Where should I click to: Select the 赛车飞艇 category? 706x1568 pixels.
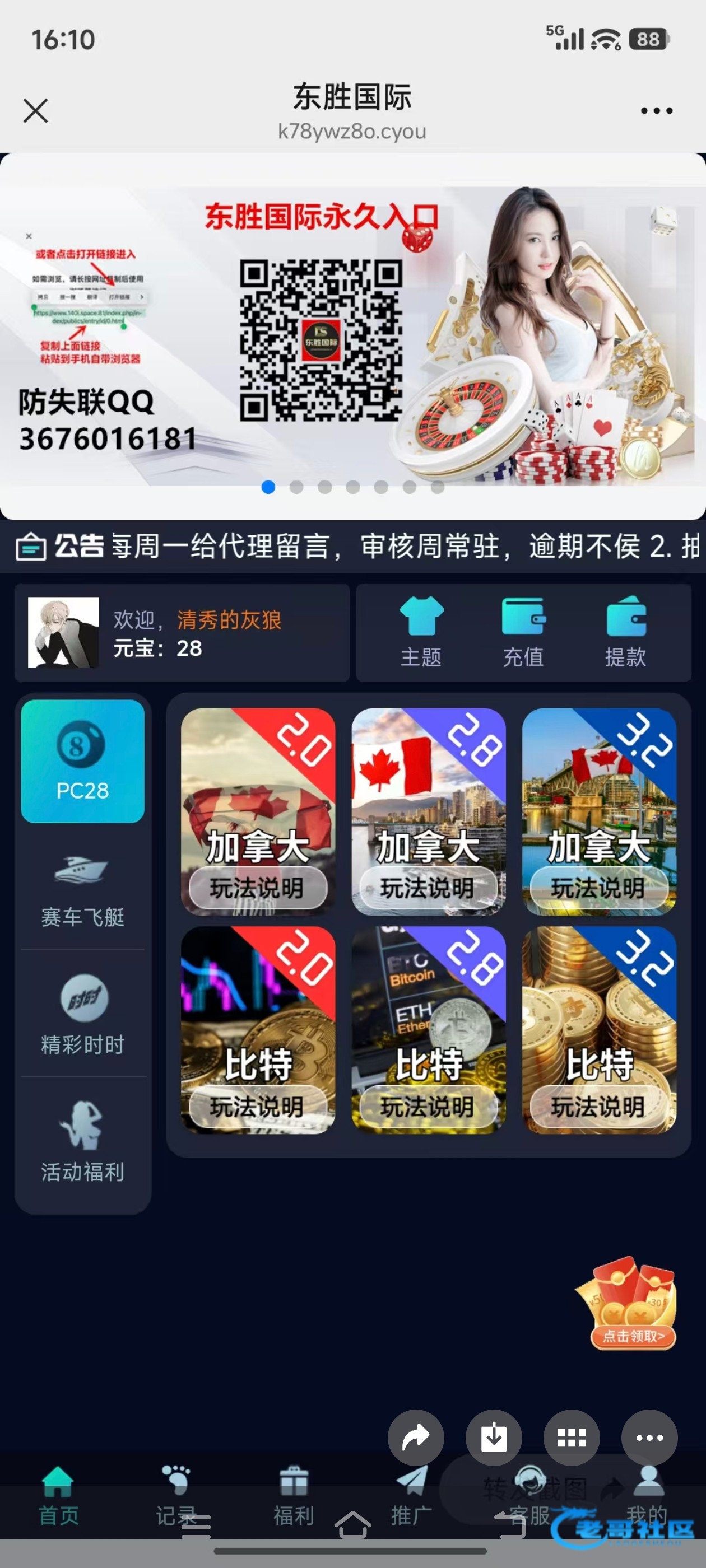tap(82, 891)
